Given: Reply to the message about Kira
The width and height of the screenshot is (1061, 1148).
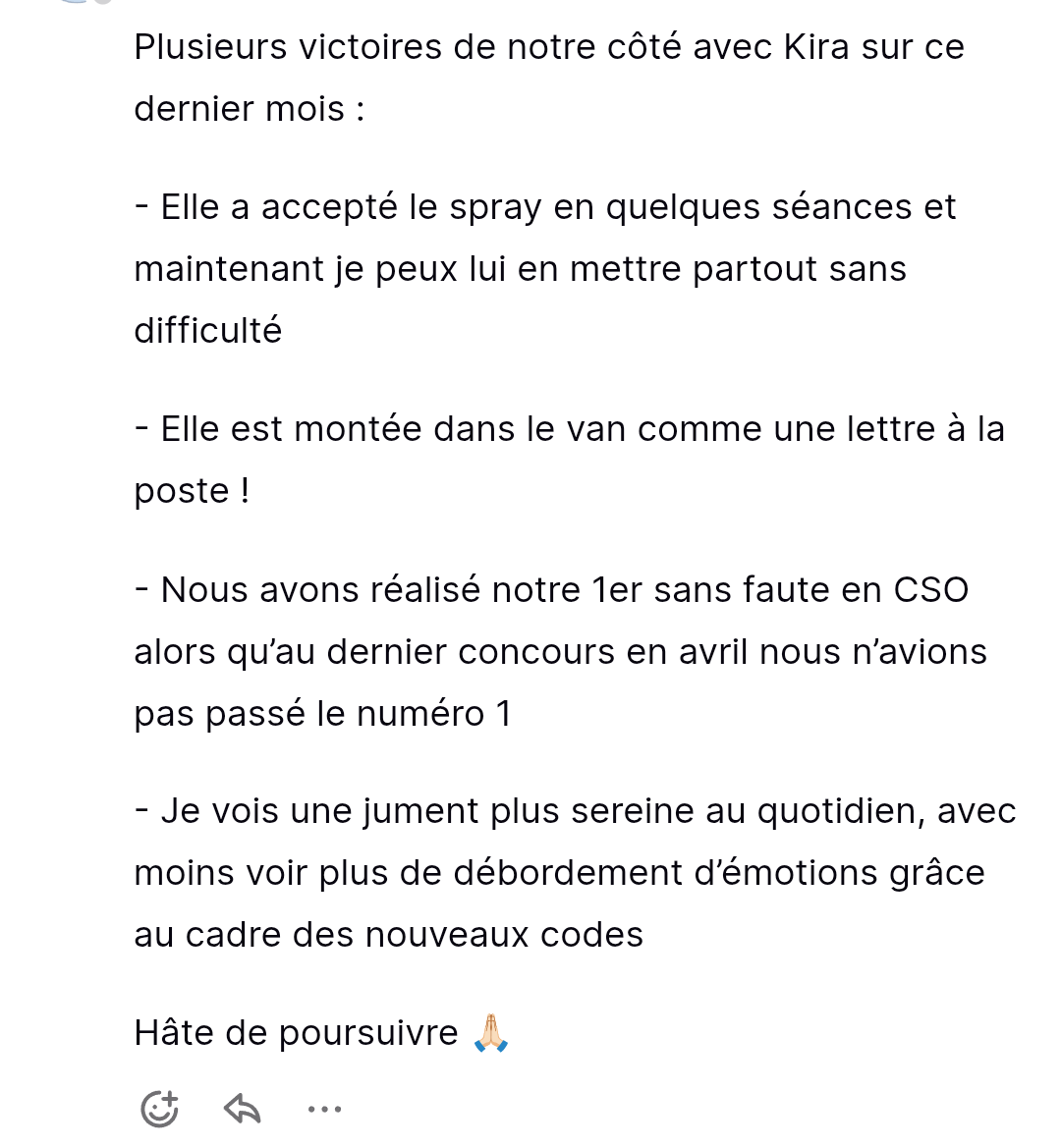Looking at the screenshot, I should point(243,1109).
